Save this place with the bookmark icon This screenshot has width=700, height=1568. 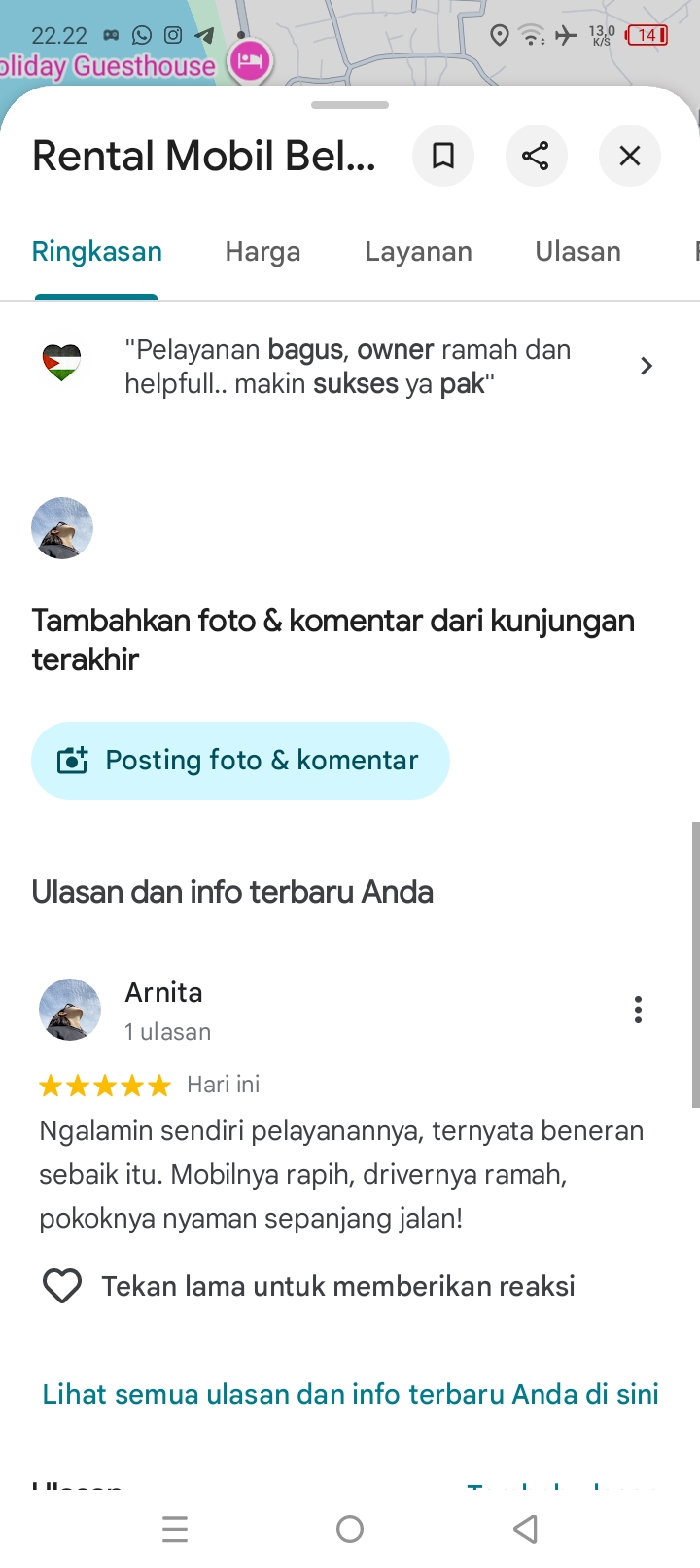click(x=443, y=156)
